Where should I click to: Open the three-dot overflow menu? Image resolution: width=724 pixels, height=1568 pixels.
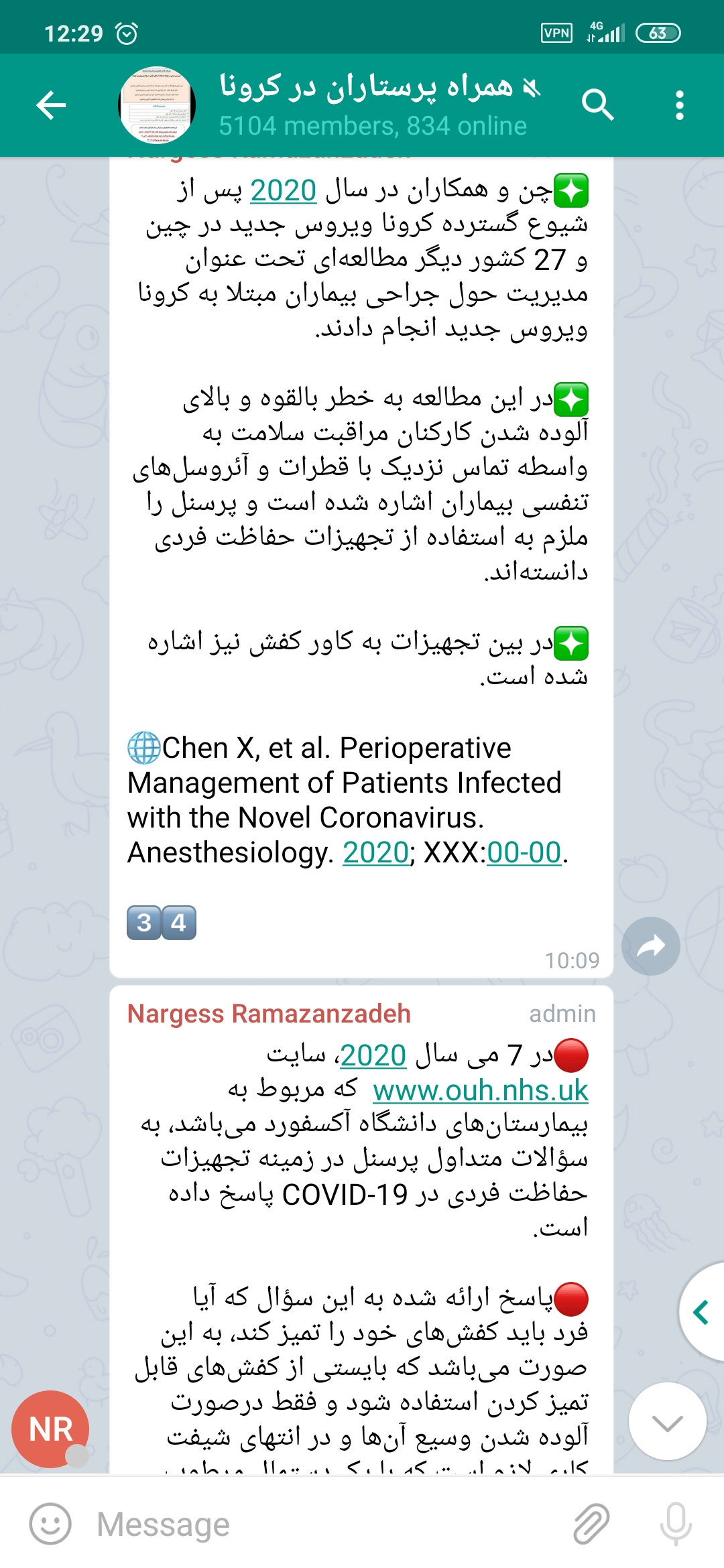[x=679, y=105]
